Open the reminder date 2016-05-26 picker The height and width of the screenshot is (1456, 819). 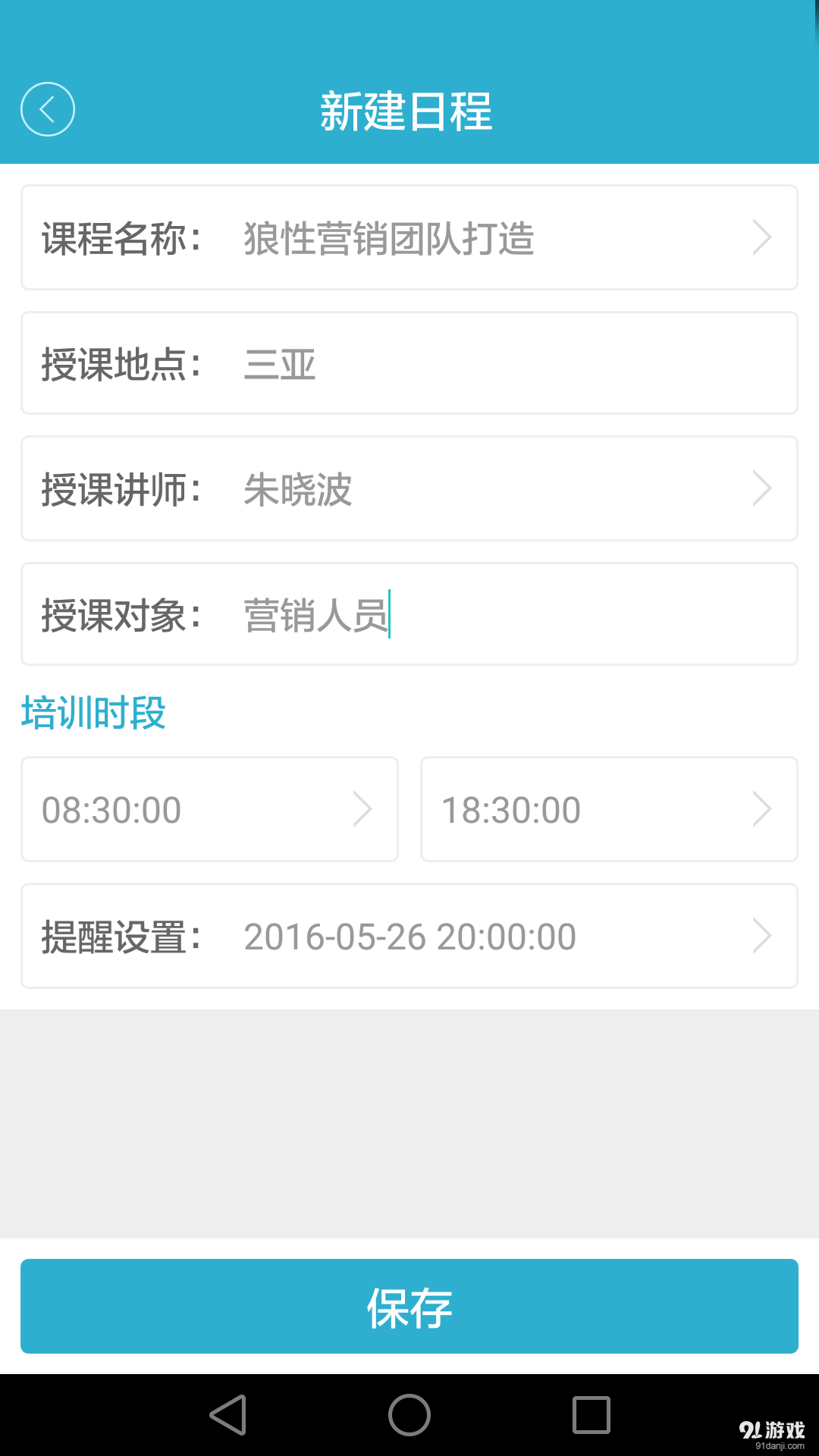409,936
